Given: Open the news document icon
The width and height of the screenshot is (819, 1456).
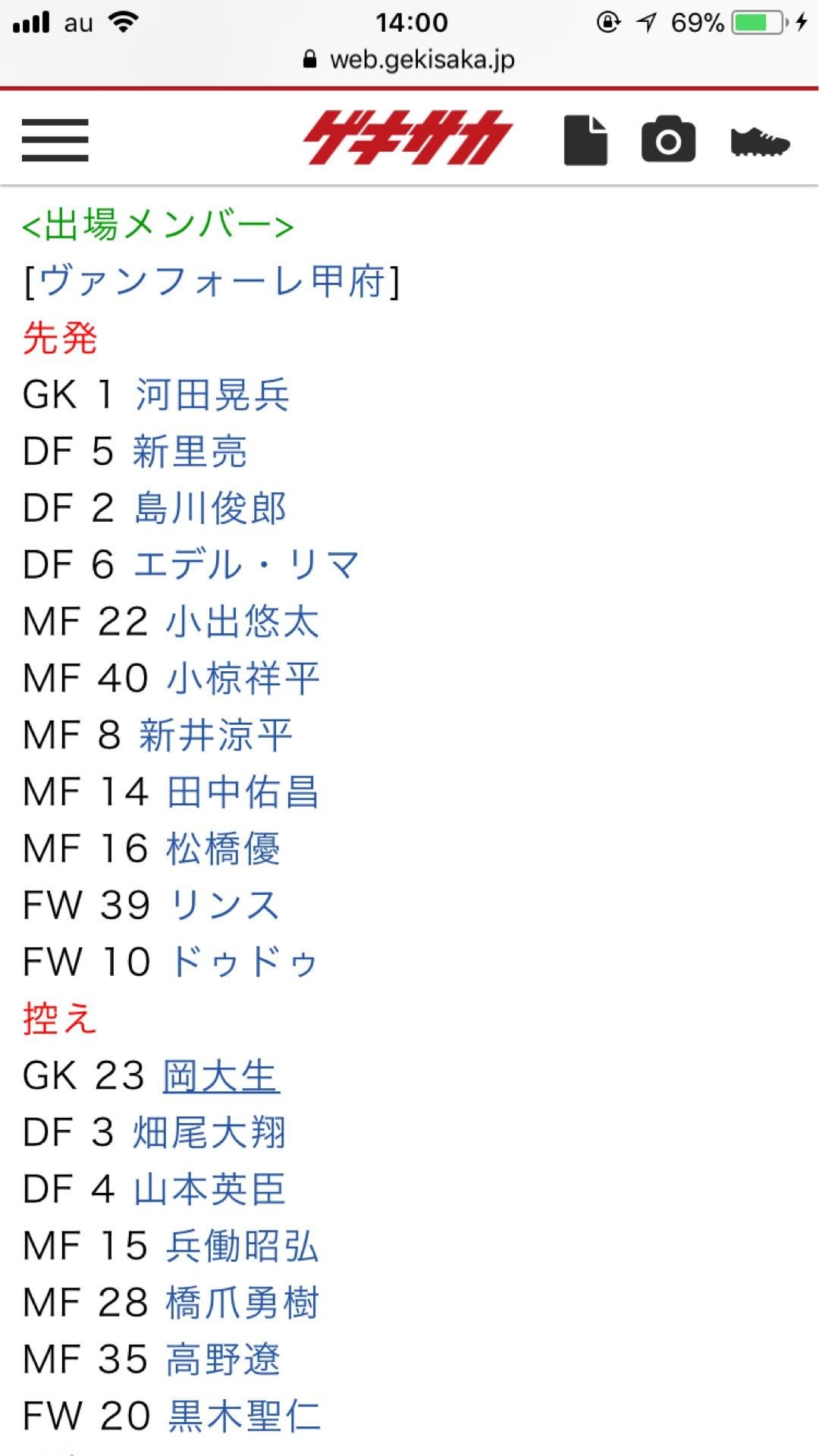Looking at the screenshot, I should tap(585, 140).
